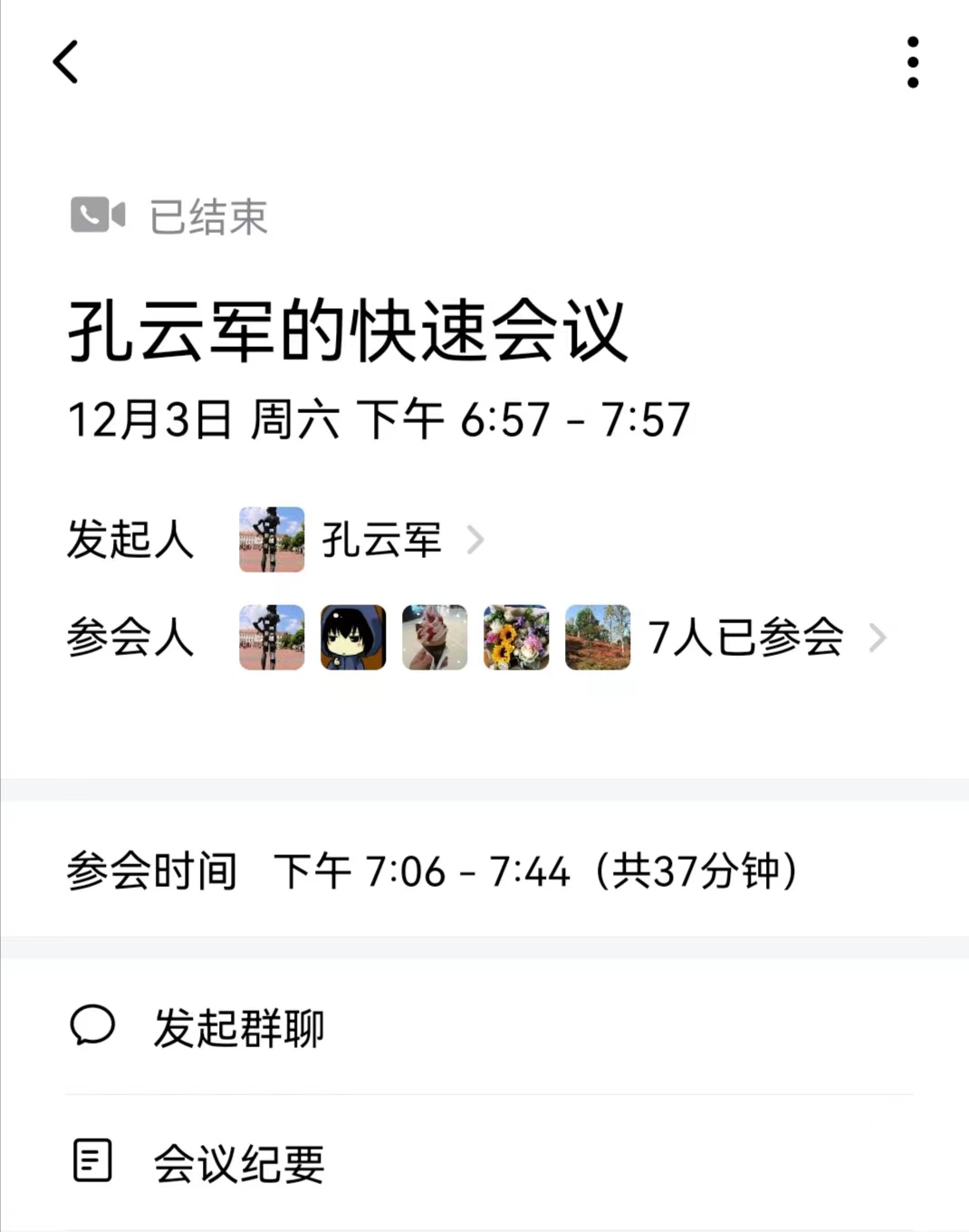Start a group chat via 发起群聊
Screen dimensions: 969x1232
click(237, 1027)
